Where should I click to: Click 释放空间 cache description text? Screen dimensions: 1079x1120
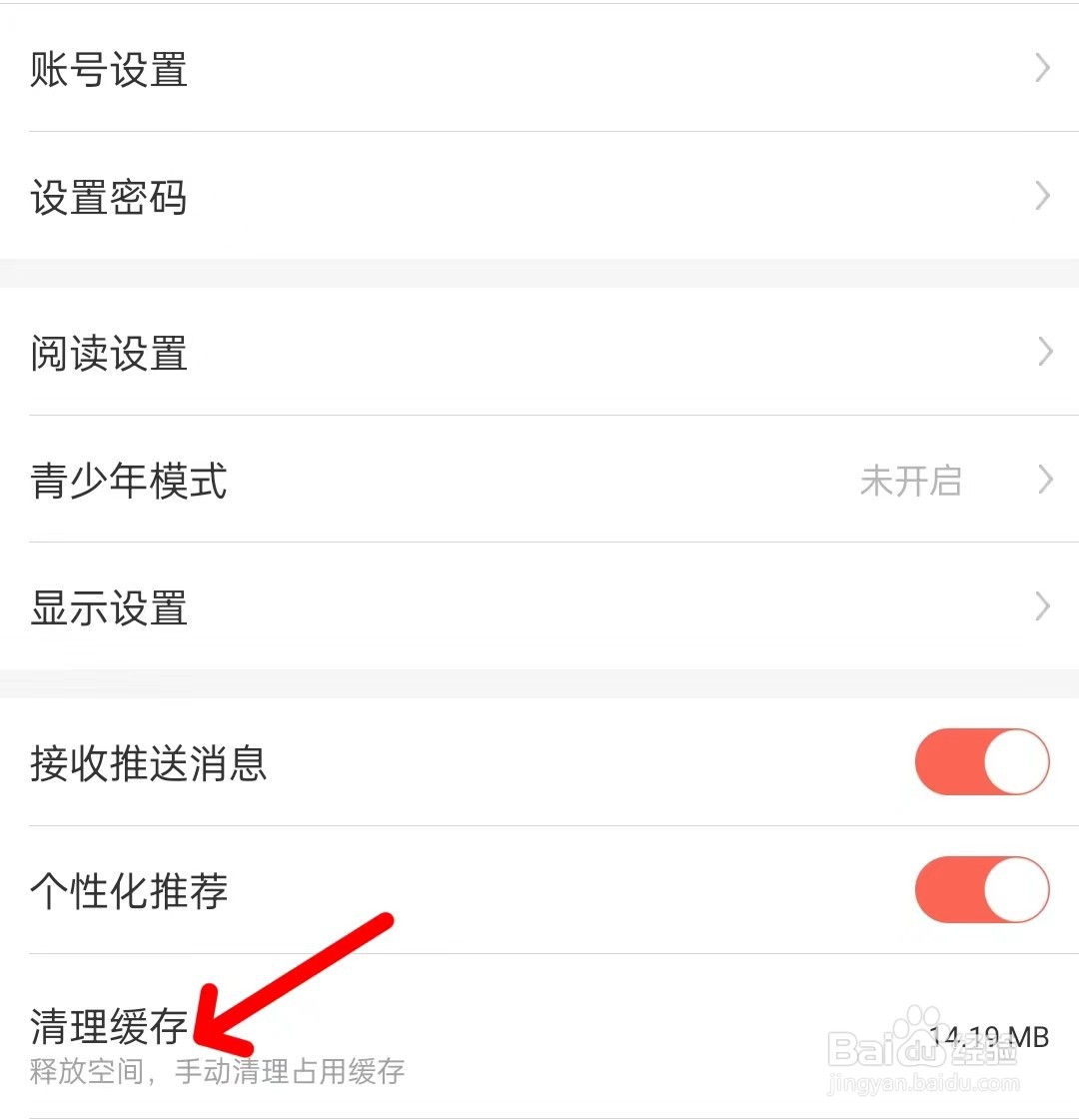coord(216,1071)
